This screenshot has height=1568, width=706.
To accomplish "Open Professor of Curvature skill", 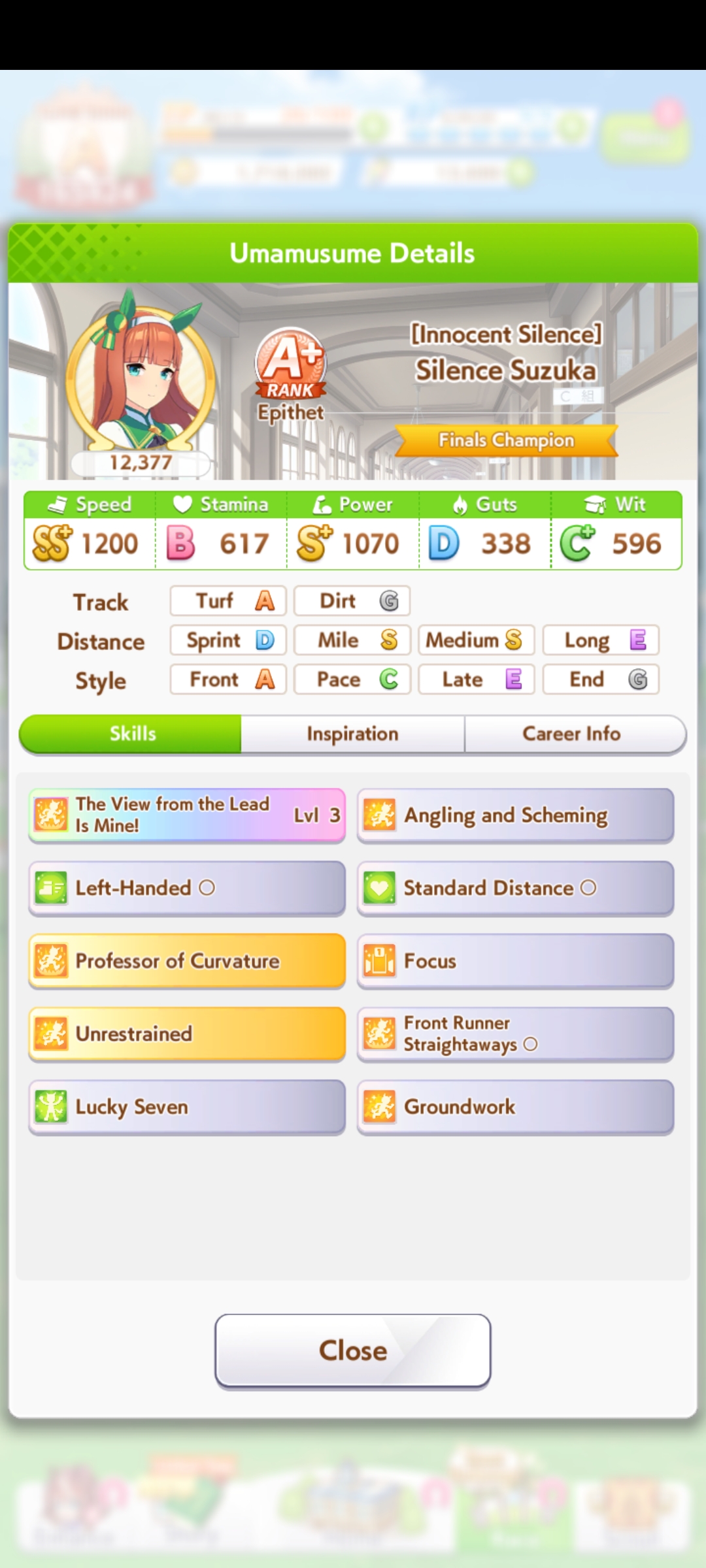I will coord(187,960).
